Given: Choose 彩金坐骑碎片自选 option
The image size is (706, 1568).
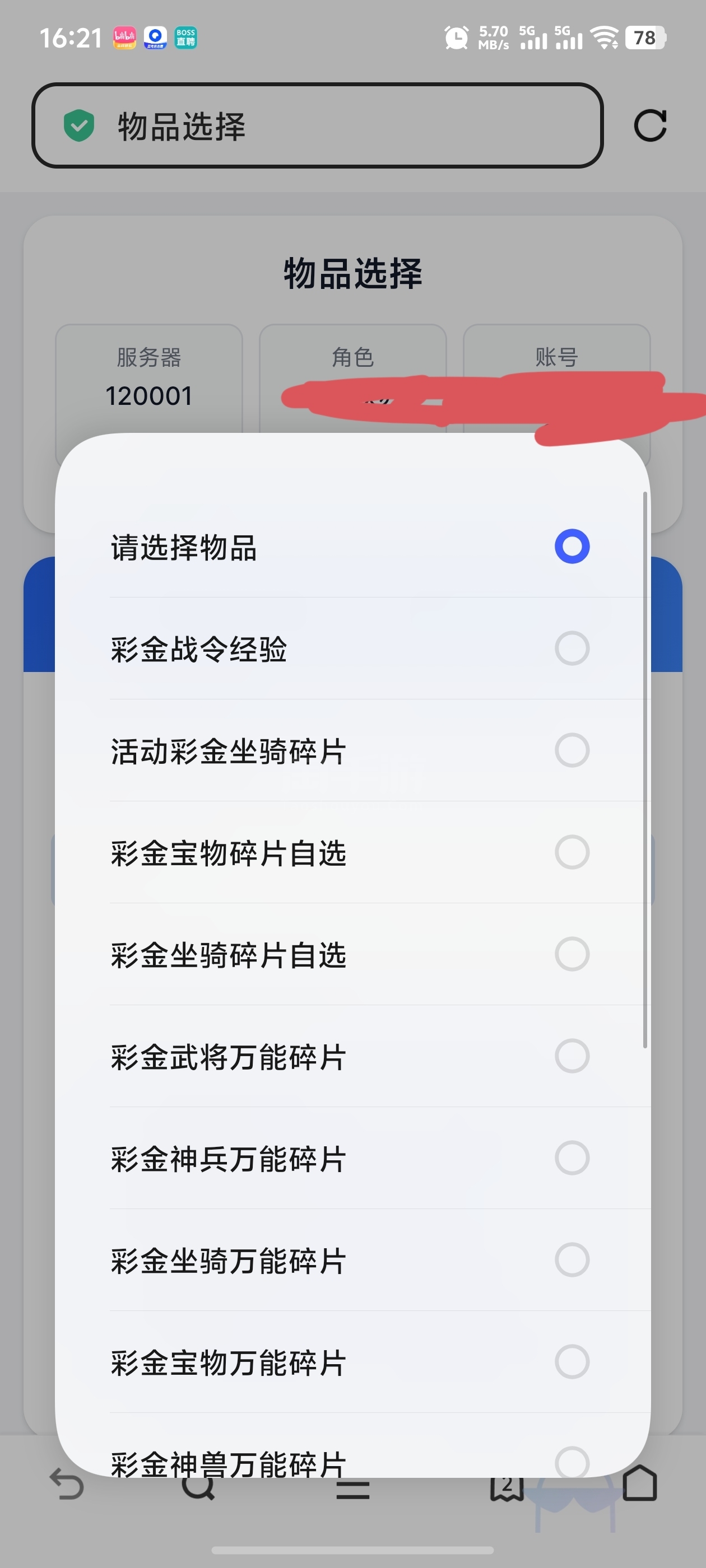Looking at the screenshot, I should (x=352, y=954).
